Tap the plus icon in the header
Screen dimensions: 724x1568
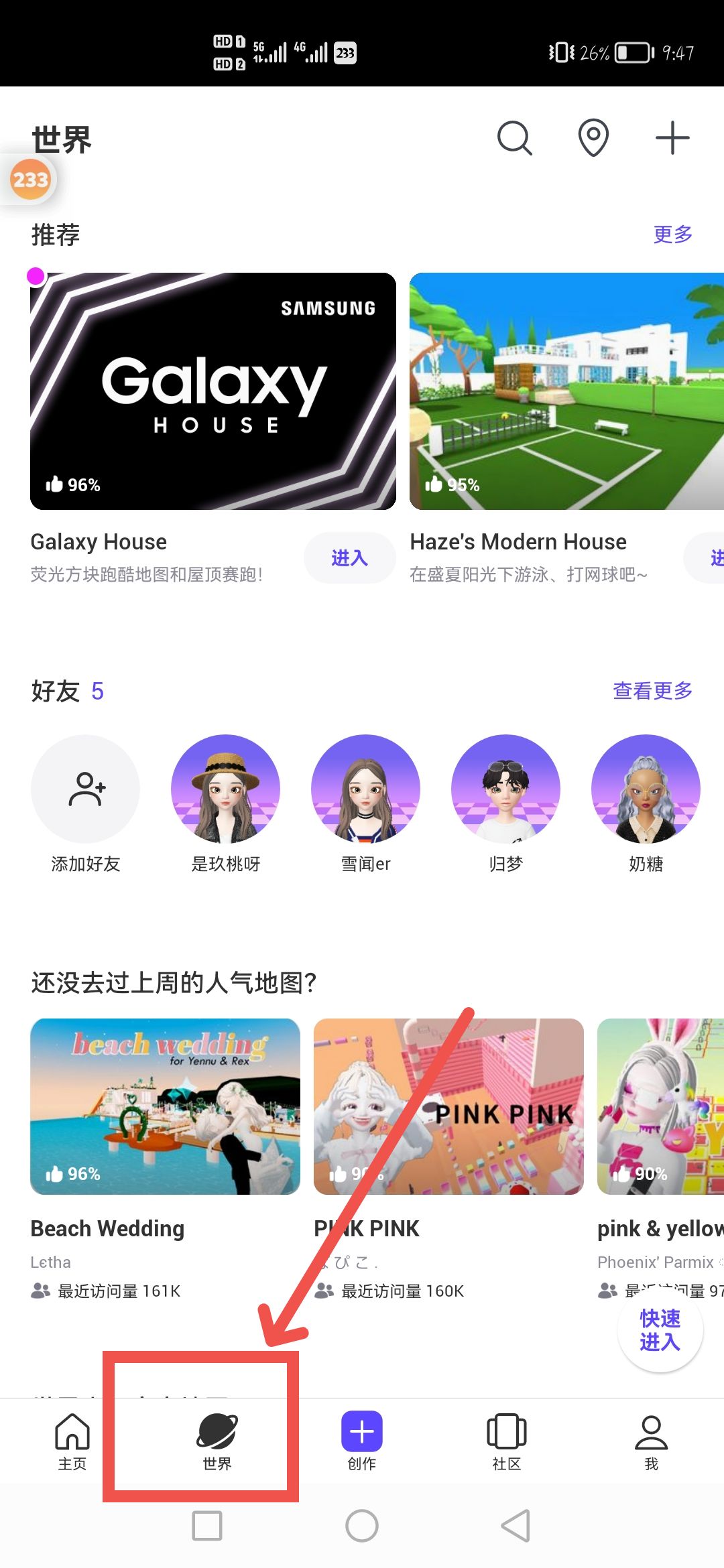pos(672,138)
